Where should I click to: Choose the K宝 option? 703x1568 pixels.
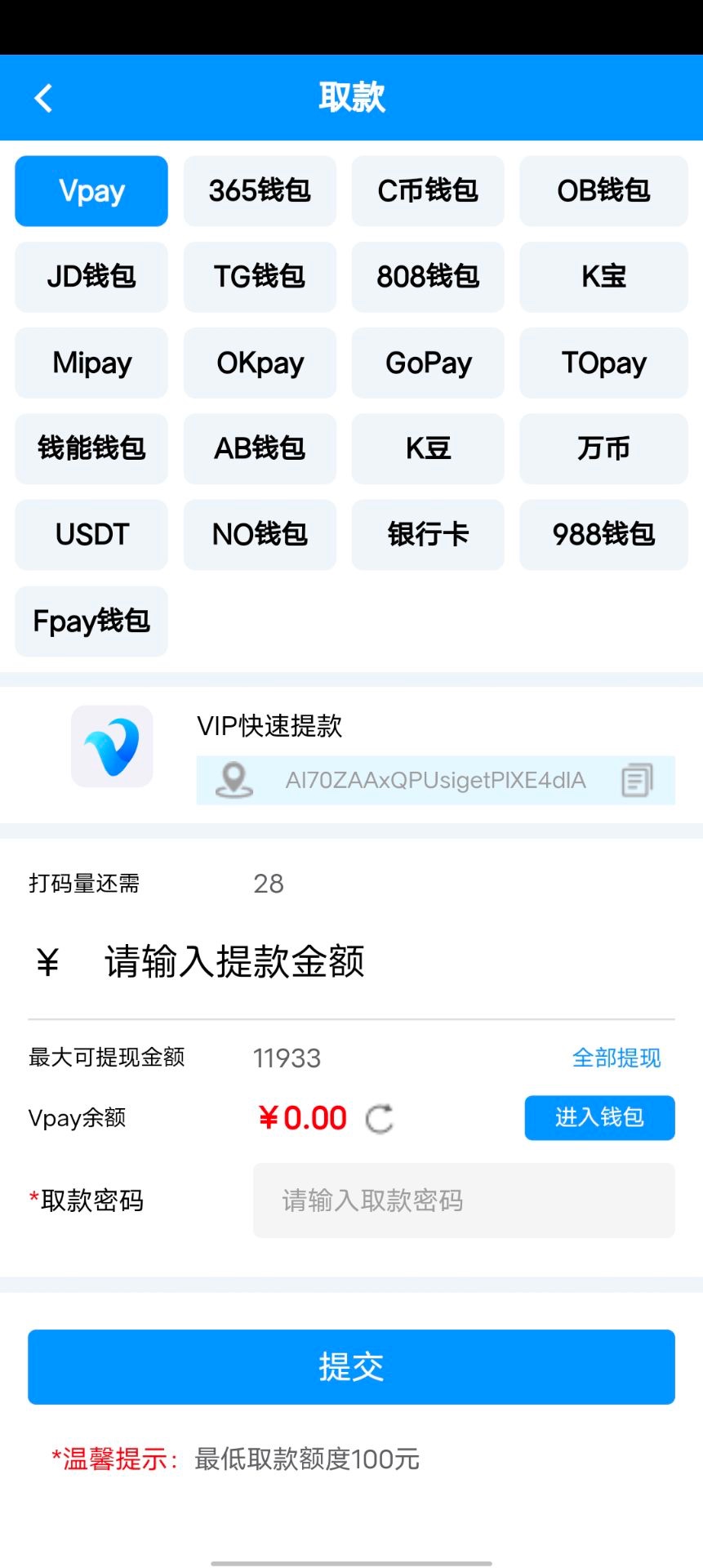point(603,277)
